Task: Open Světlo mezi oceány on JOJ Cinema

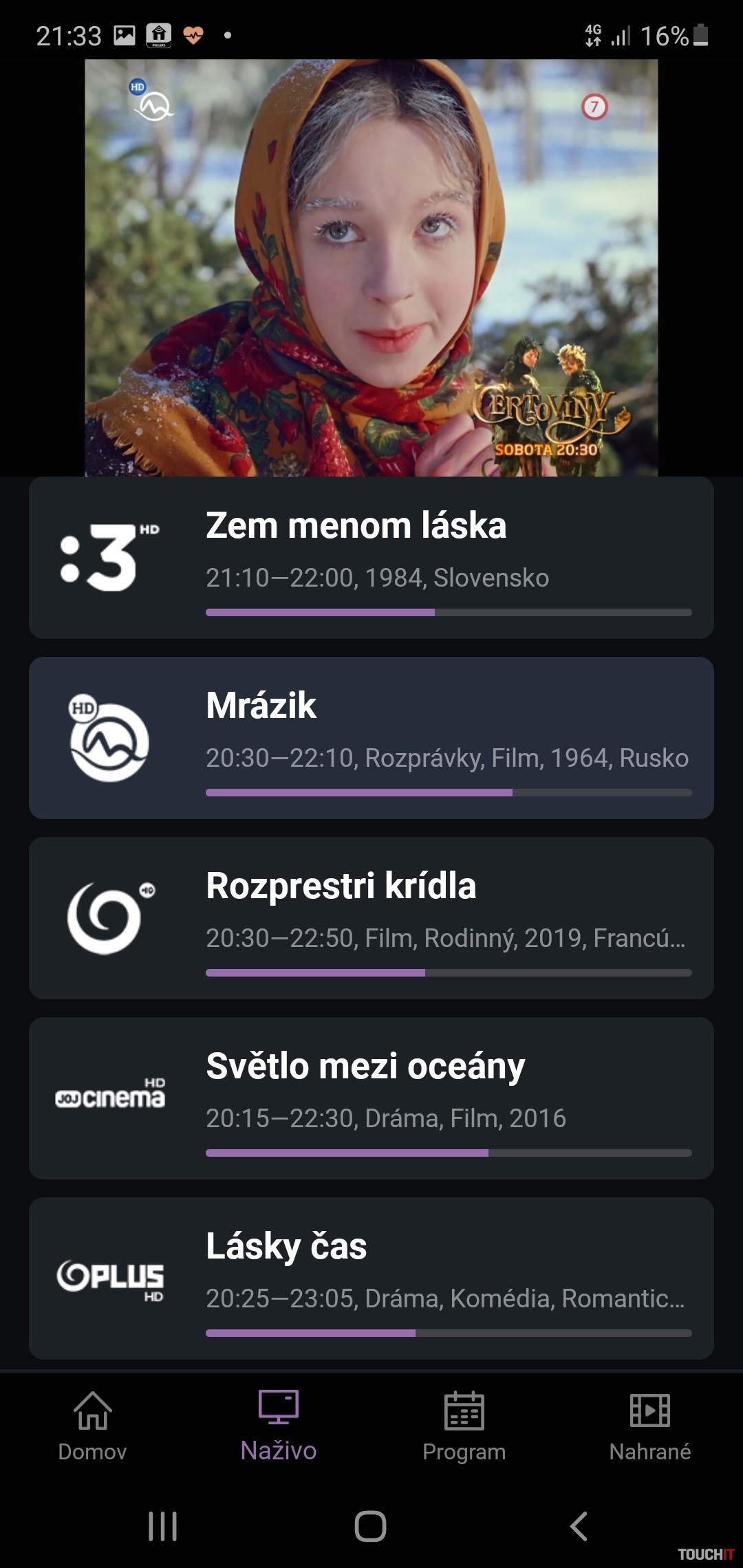Action: pos(371,1098)
